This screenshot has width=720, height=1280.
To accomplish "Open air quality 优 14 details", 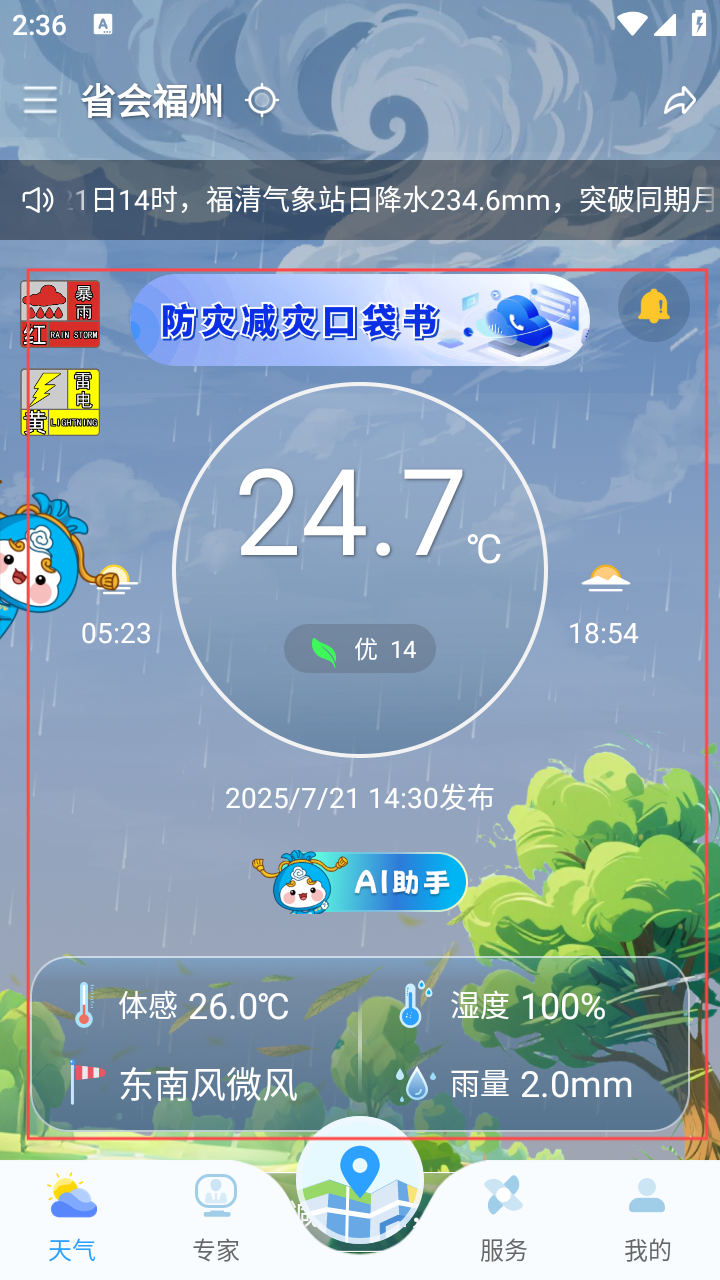I will point(360,649).
